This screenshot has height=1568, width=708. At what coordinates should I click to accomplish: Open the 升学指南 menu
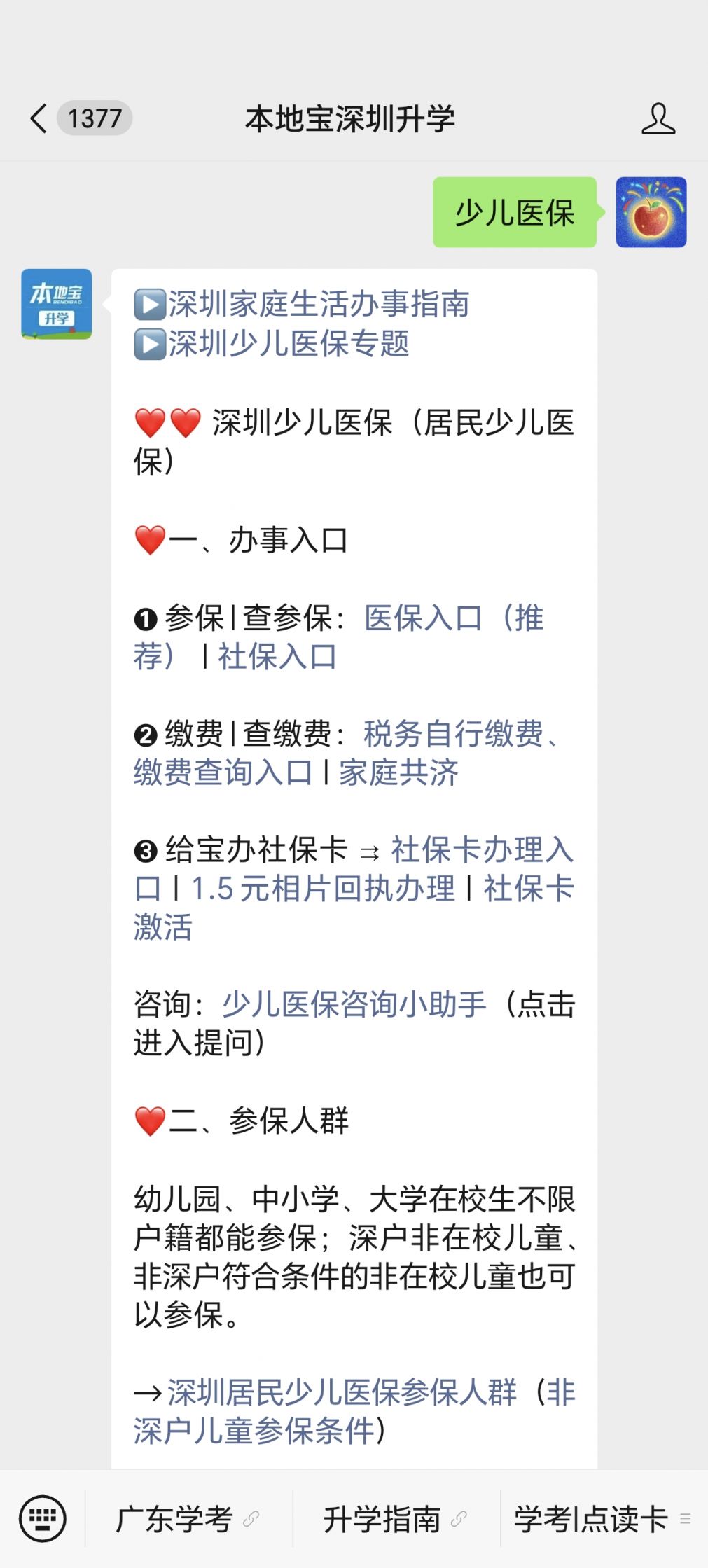pos(396,1519)
